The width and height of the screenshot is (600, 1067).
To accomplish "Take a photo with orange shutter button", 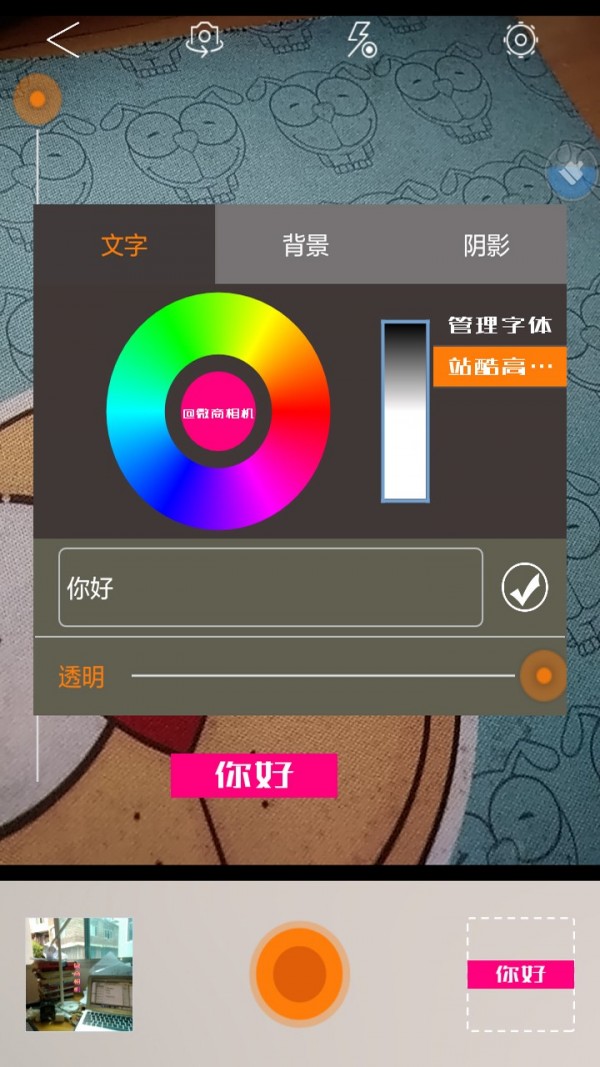I will click(299, 973).
